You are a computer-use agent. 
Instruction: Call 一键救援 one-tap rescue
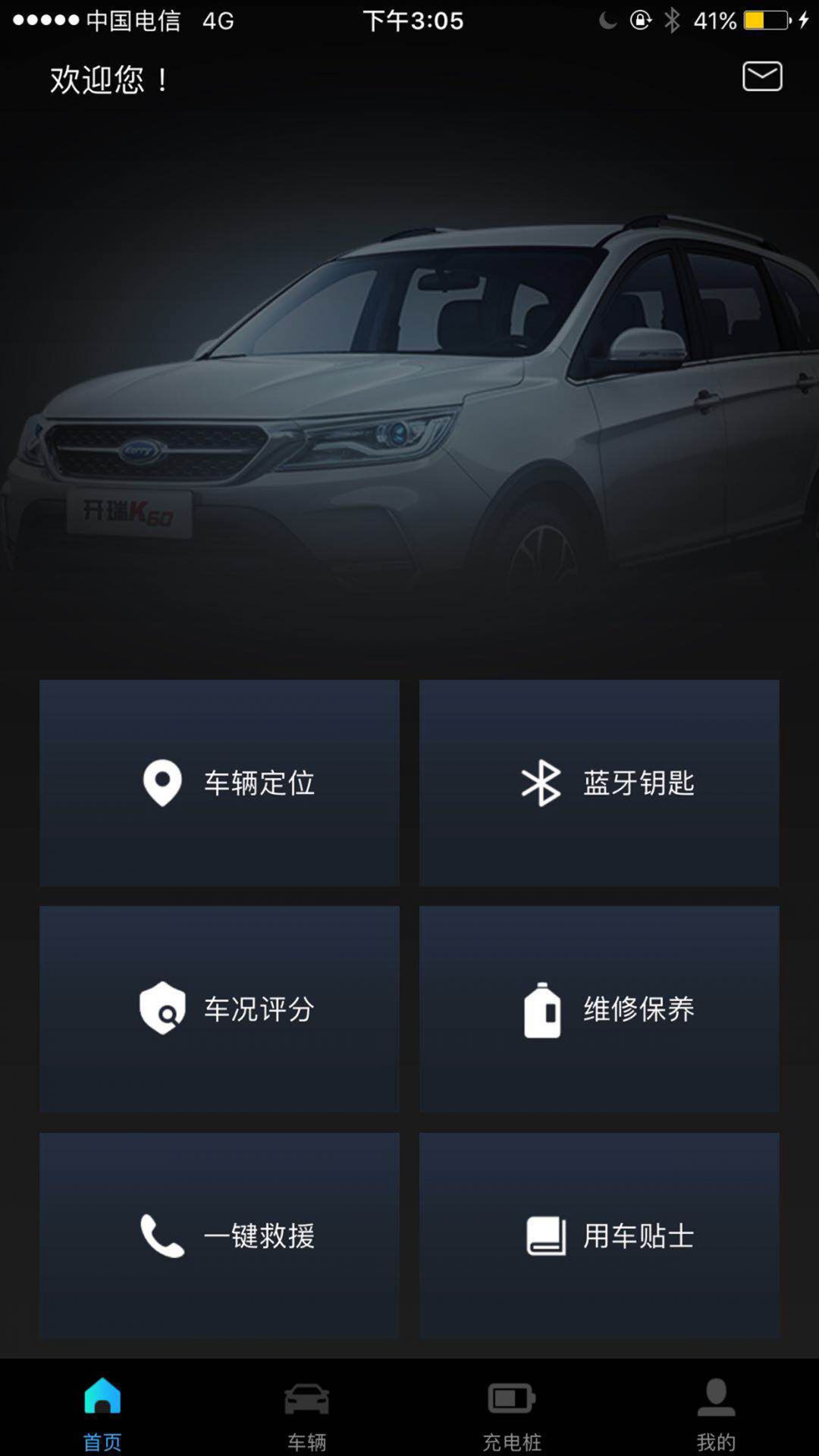coord(219,1235)
